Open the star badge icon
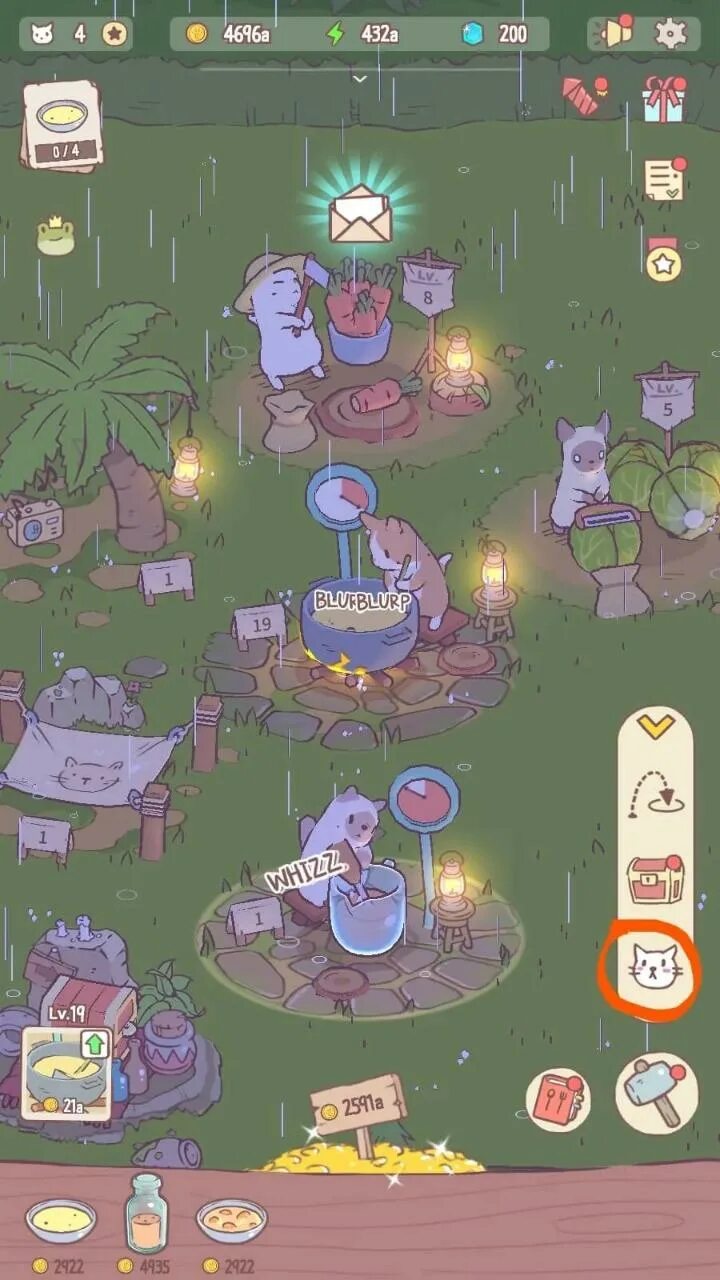Image resolution: width=720 pixels, height=1280 pixels. pos(663,260)
